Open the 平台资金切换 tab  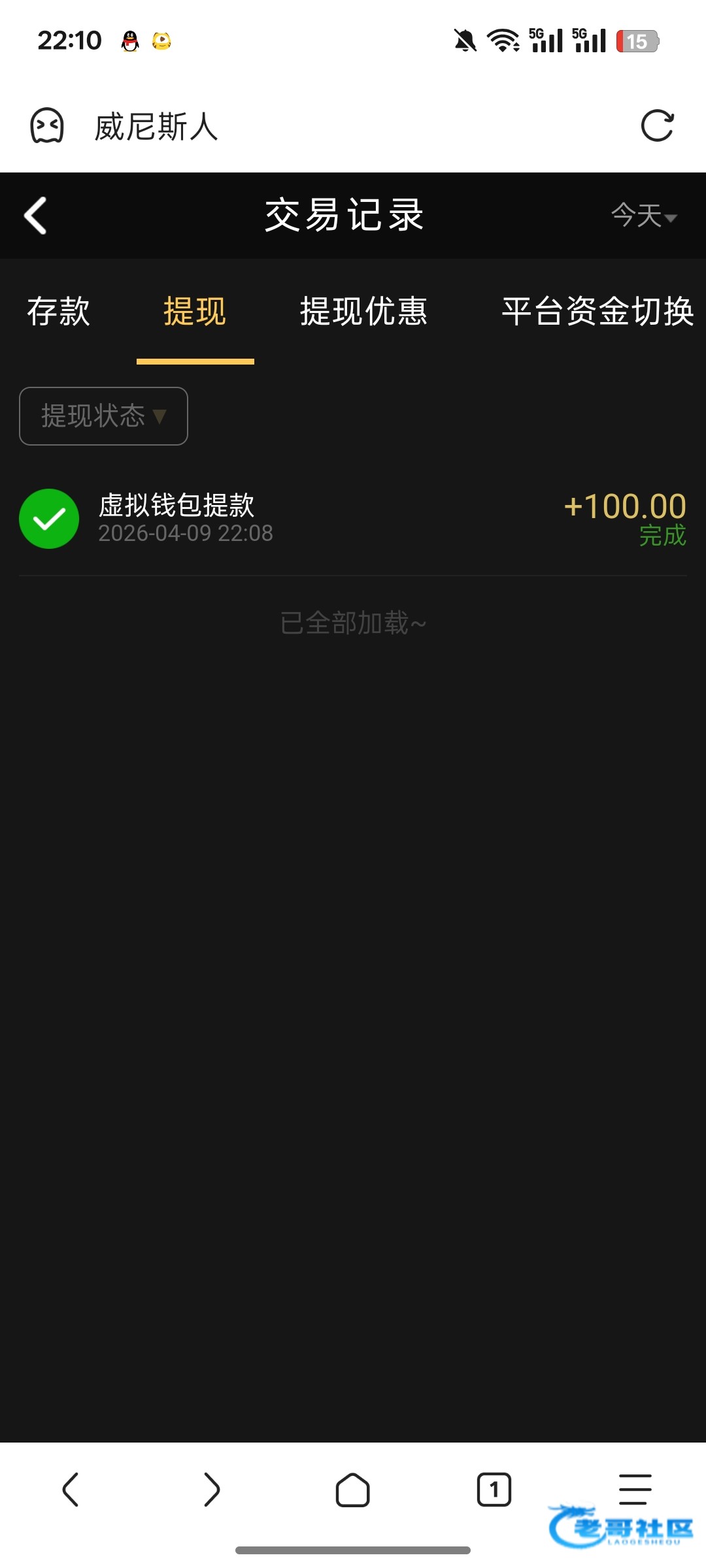coord(597,311)
